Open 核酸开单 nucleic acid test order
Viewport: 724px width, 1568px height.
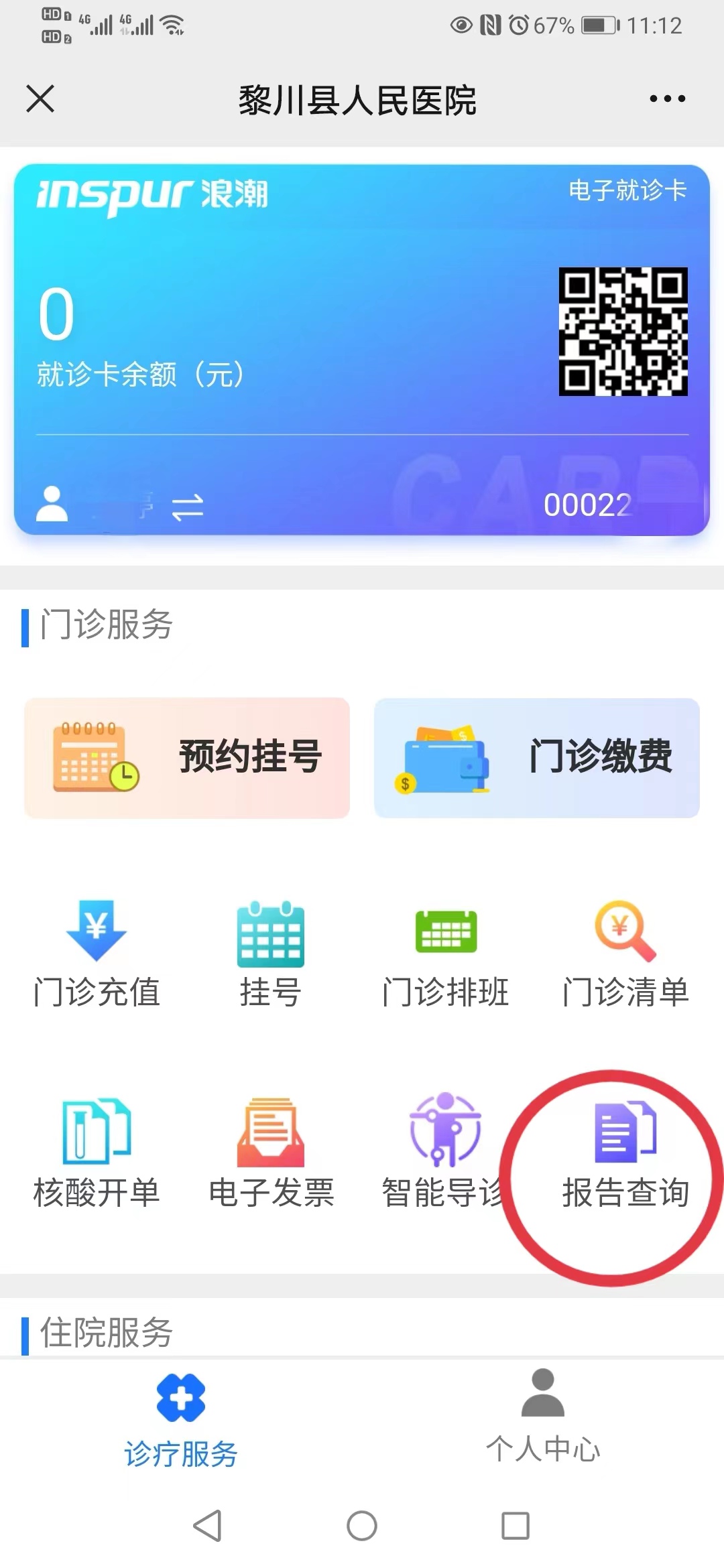click(97, 1153)
